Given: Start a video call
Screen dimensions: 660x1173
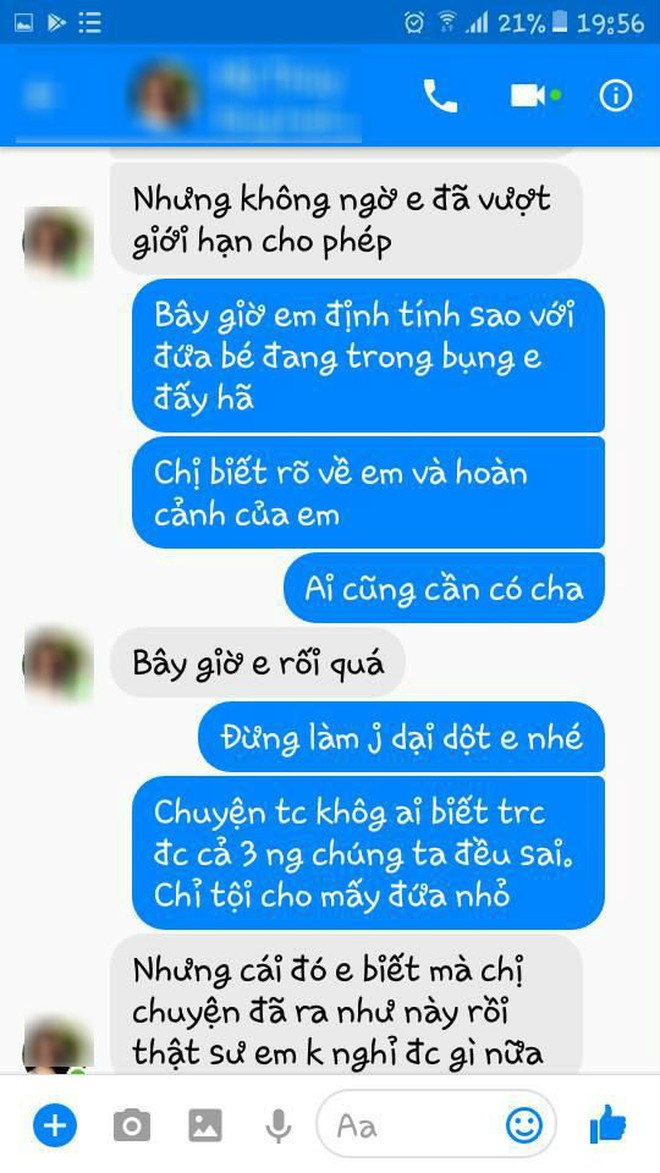Looking at the screenshot, I should tap(529, 96).
